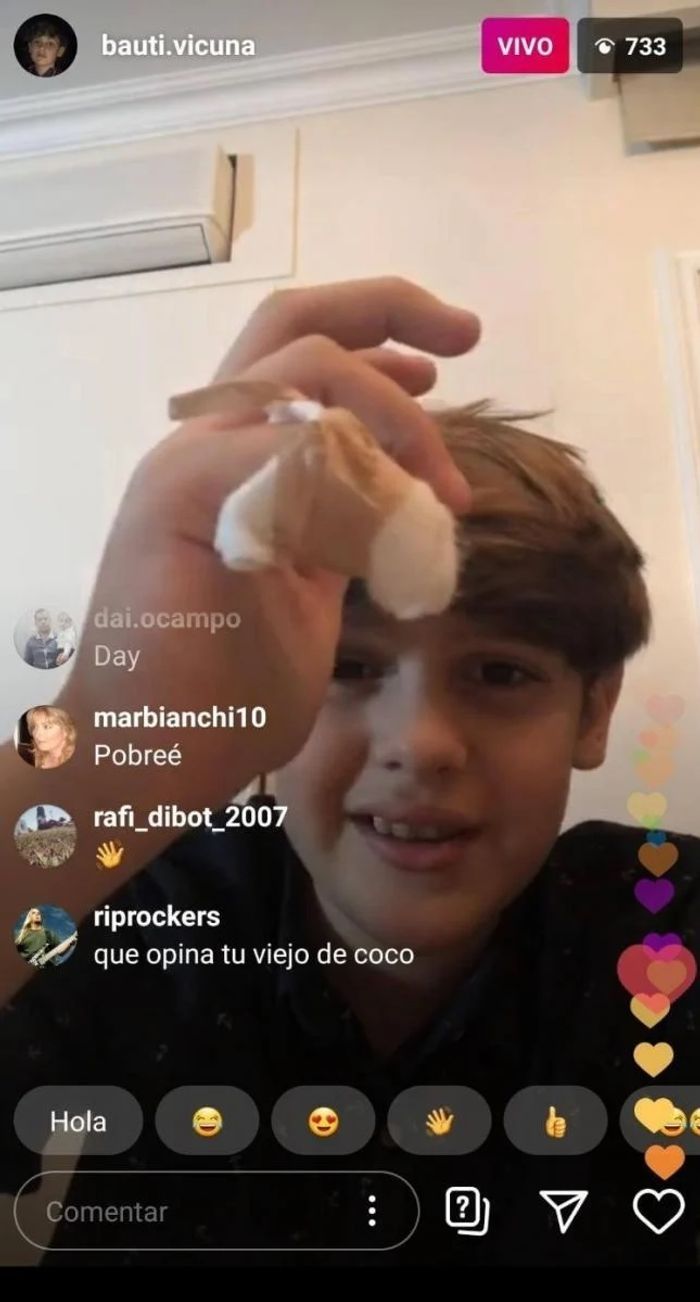Like the live with the heart icon
The height and width of the screenshot is (1302, 700).
coord(659,1211)
